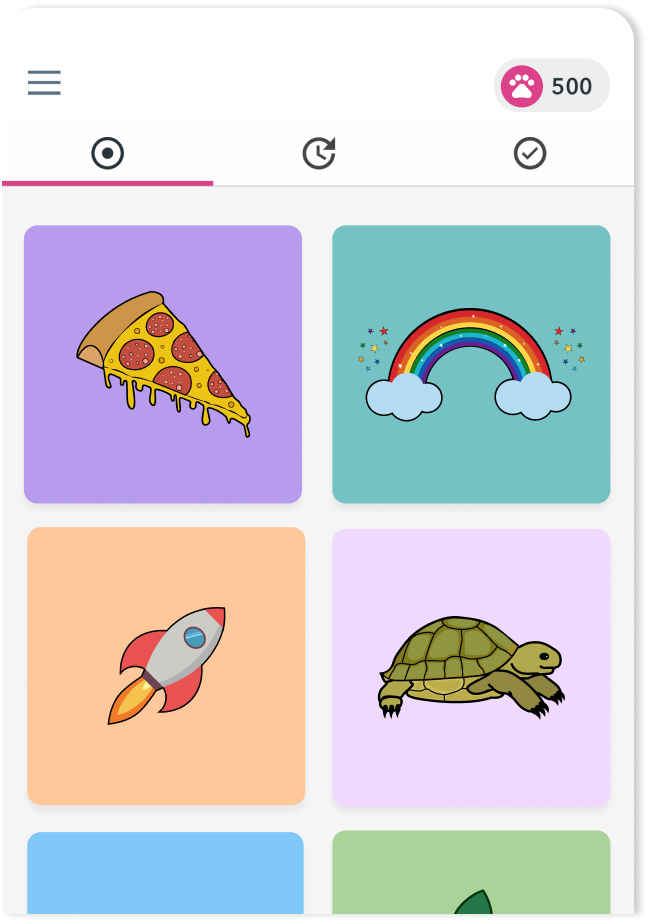Screen dimensions: 648x922
Task: Tap the paw points balance of 500
Action: coord(551,86)
